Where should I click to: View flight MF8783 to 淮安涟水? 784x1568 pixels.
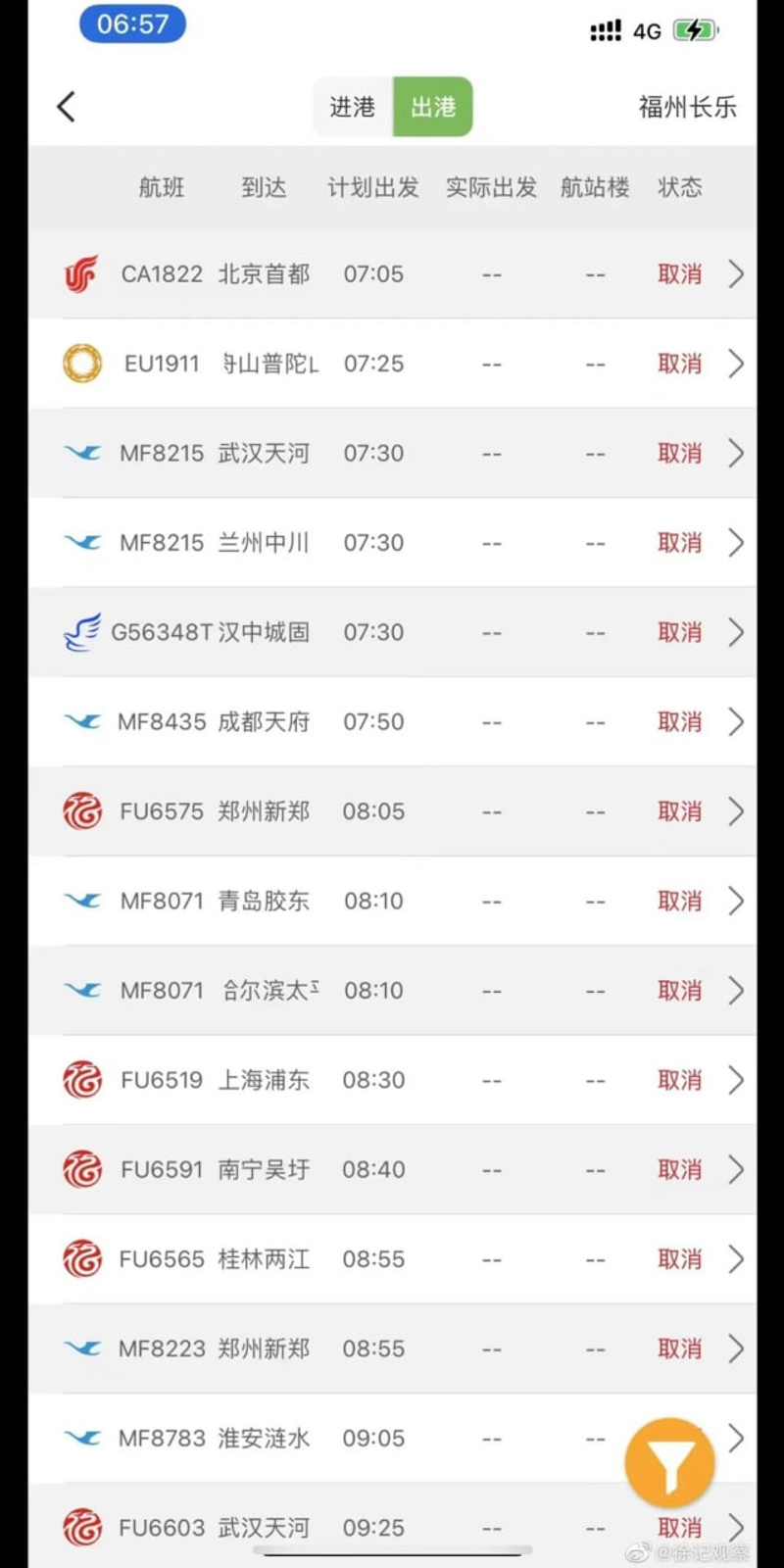392,1439
